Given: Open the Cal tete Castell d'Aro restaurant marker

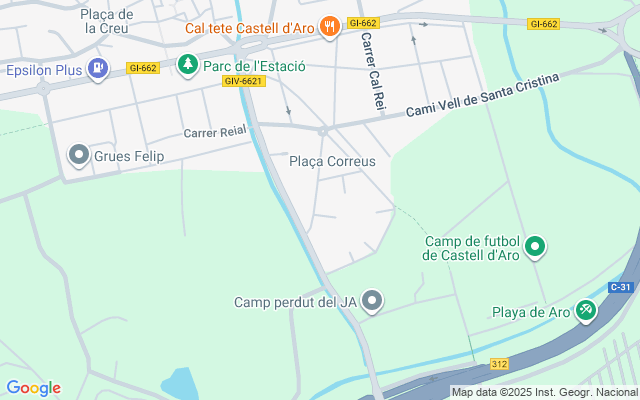Looking at the screenshot, I should (329, 28).
